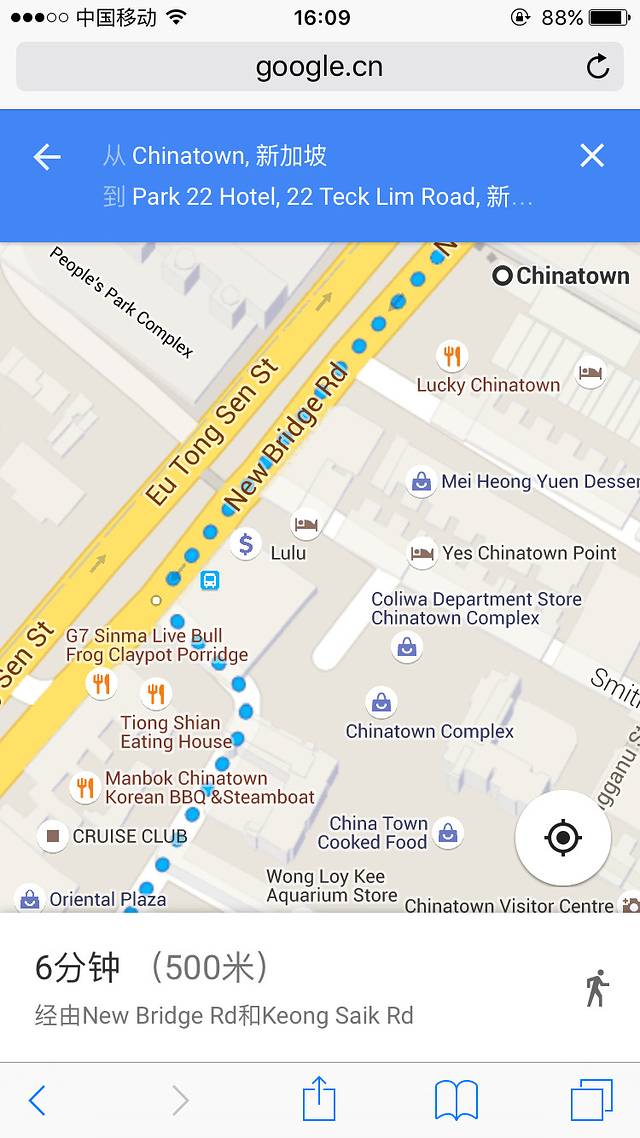Reload the page

[x=597, y=67]
